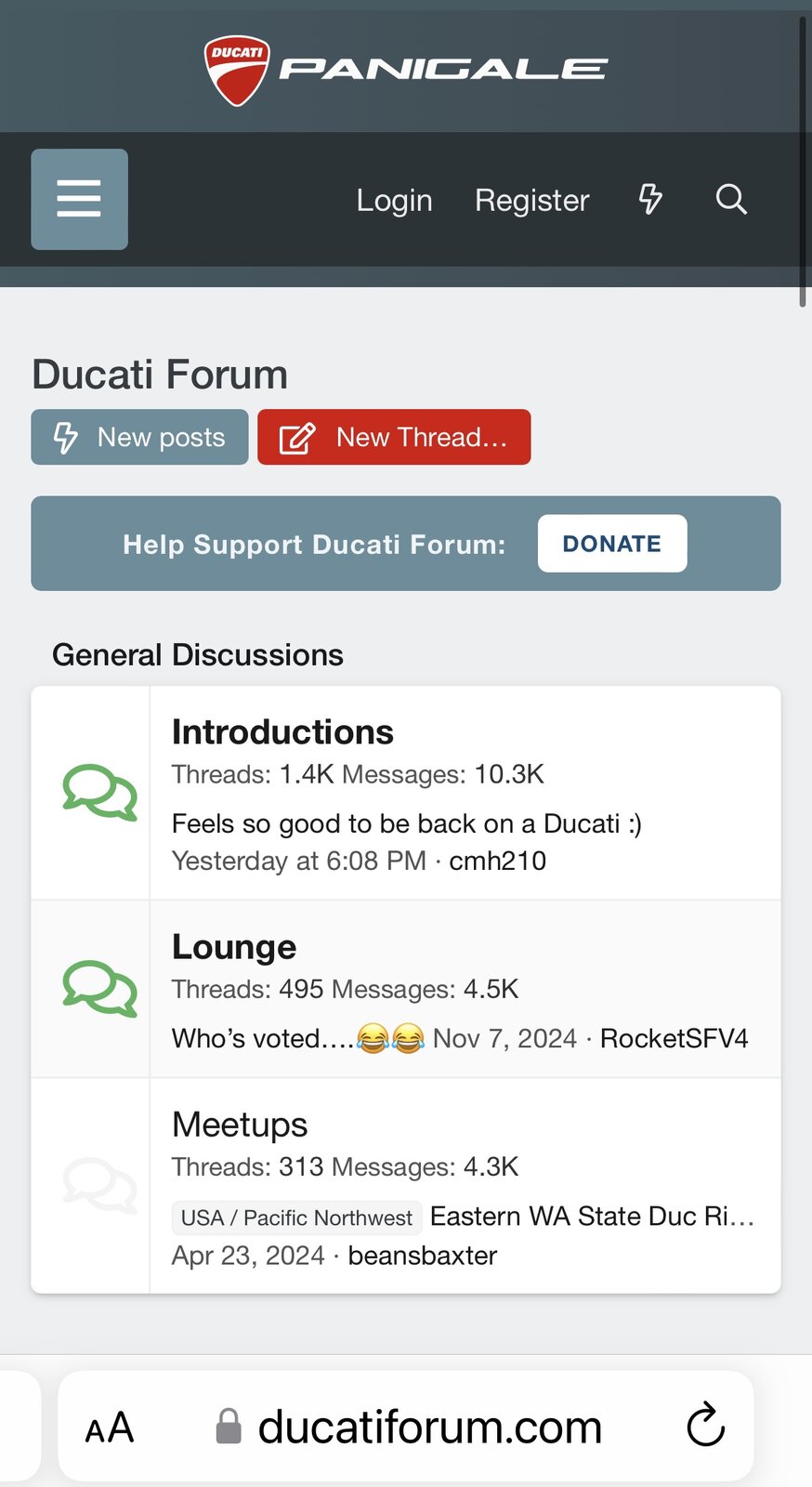
Task: Tap the Login link
Action: click(x=394, y=200)
